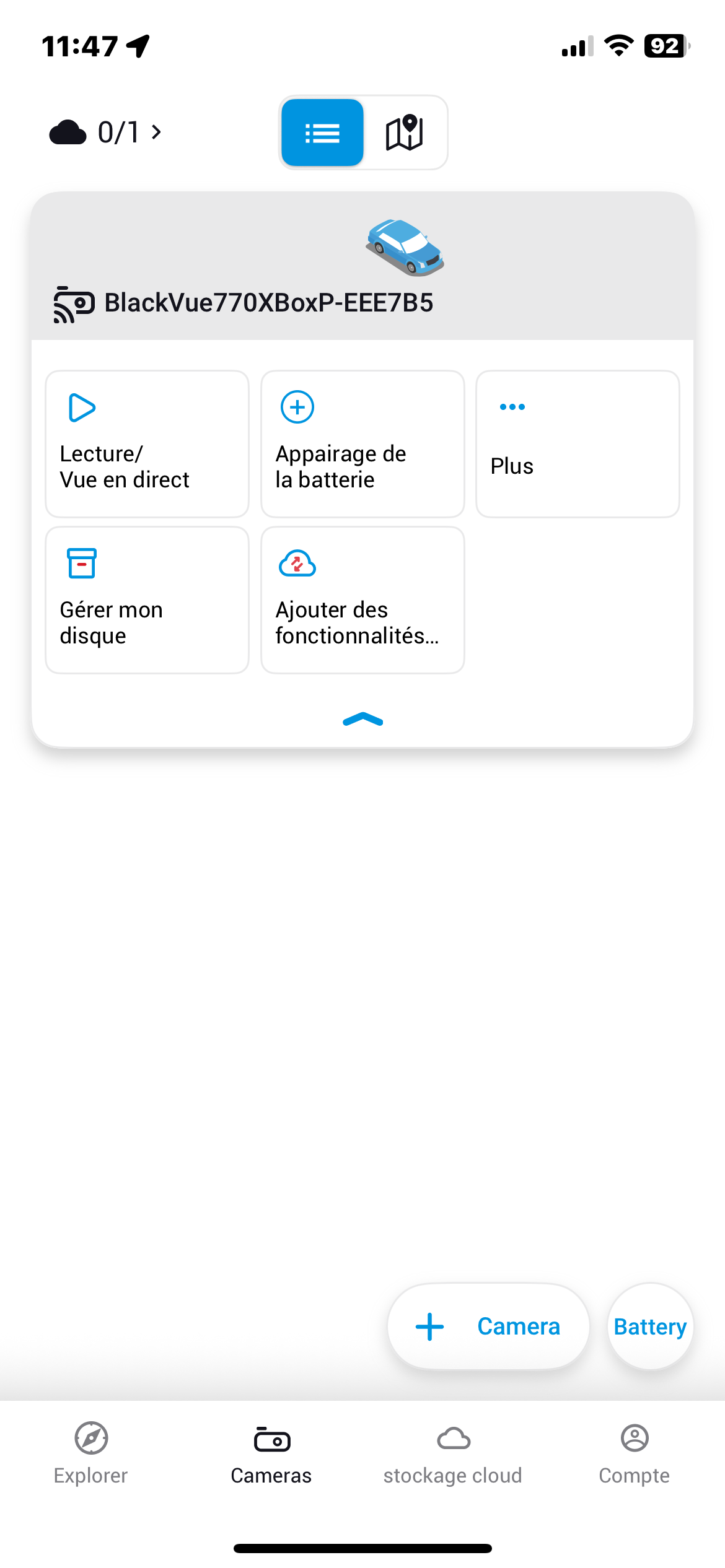Viewport: 725px width, 1568px height.
Task: Tap the Battery floating button
Action: tap(650, 1326)
